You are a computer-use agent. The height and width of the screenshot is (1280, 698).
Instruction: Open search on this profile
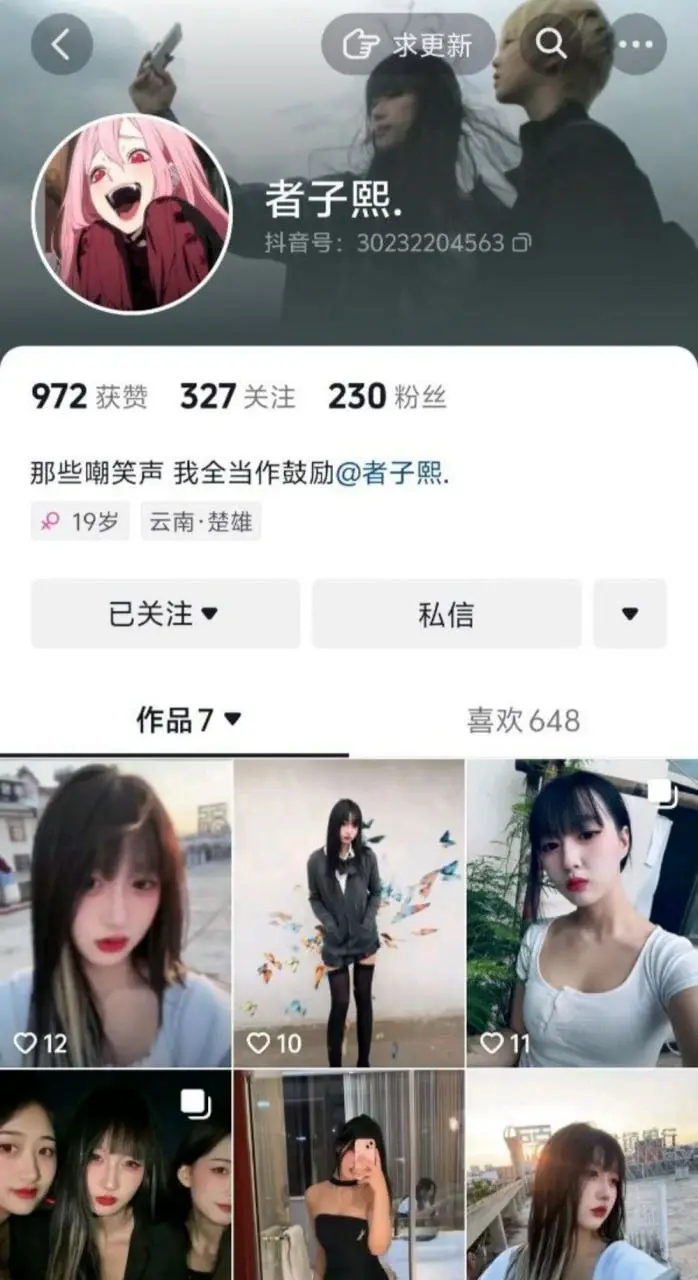click(550, 44)
